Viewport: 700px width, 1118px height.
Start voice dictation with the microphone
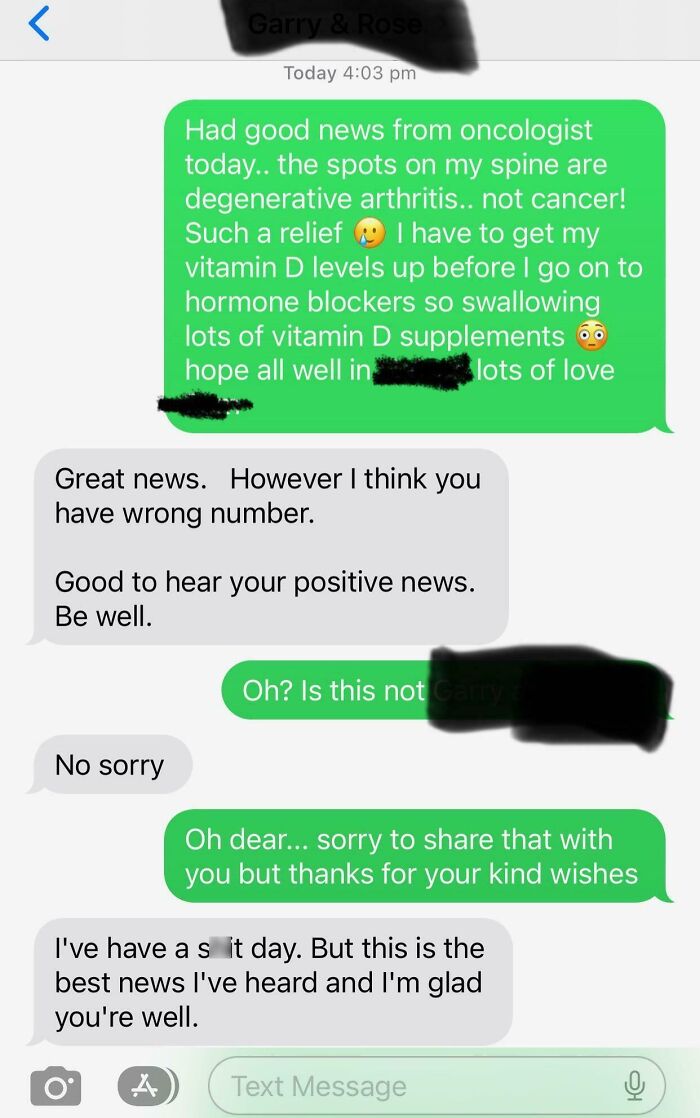click(633, 1086)
